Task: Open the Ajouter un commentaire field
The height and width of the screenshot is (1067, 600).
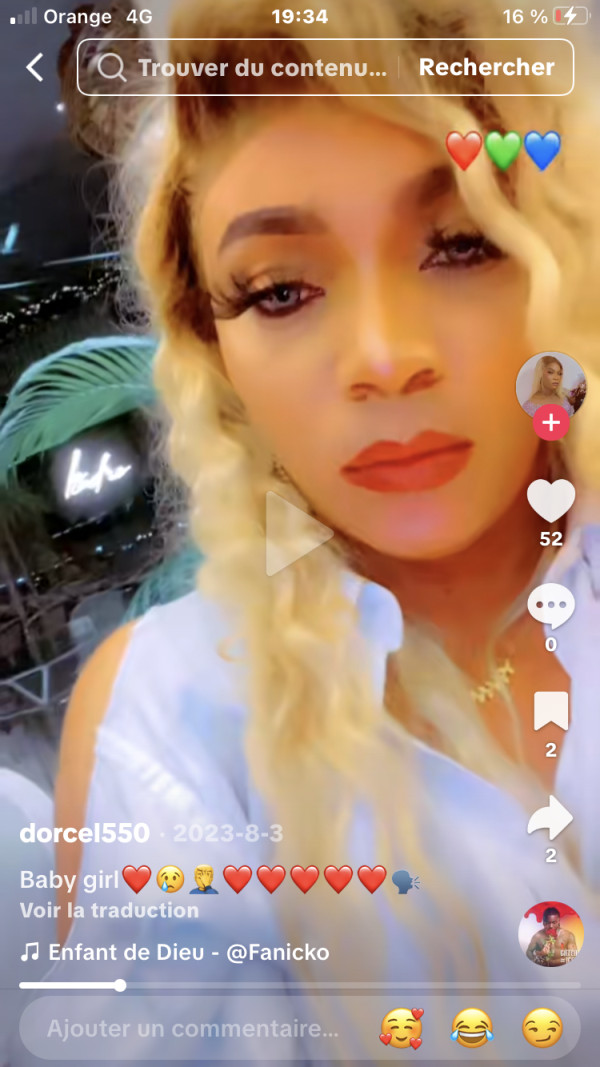Action: pos(192,1028)
